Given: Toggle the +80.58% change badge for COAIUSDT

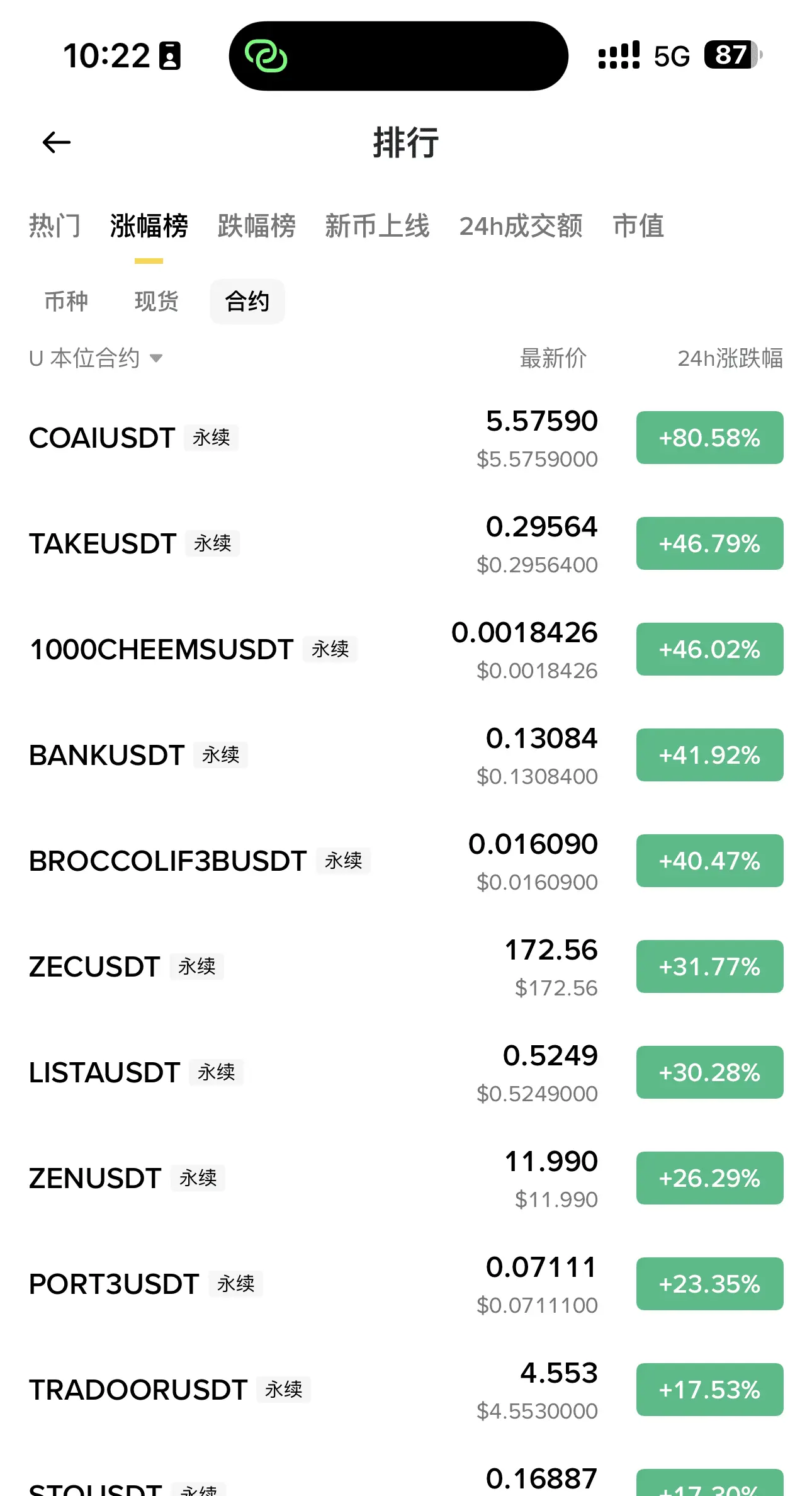Looking at the screenshot, I should 709,438.
